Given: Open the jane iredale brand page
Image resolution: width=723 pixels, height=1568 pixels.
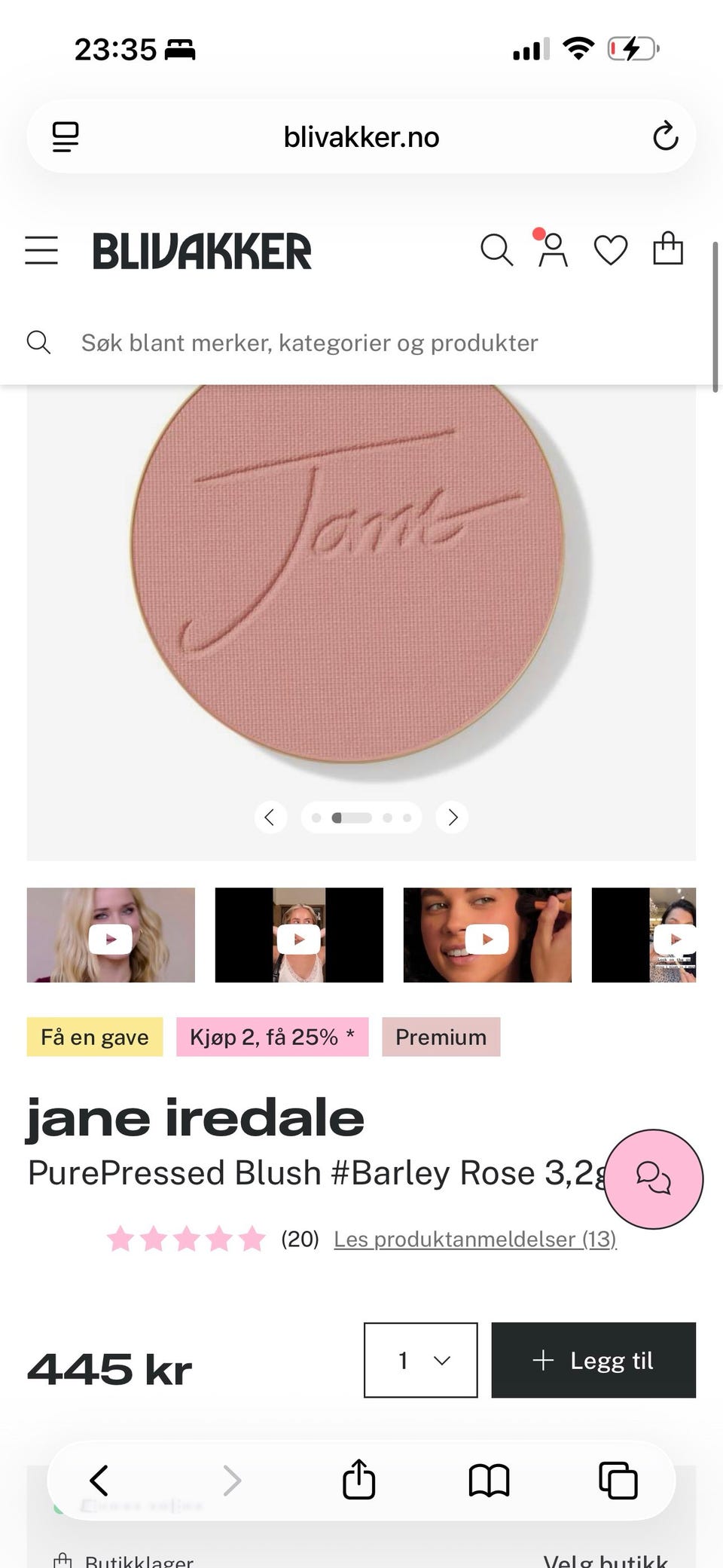Looking at the screenshot, I should tap(196, 1118).
